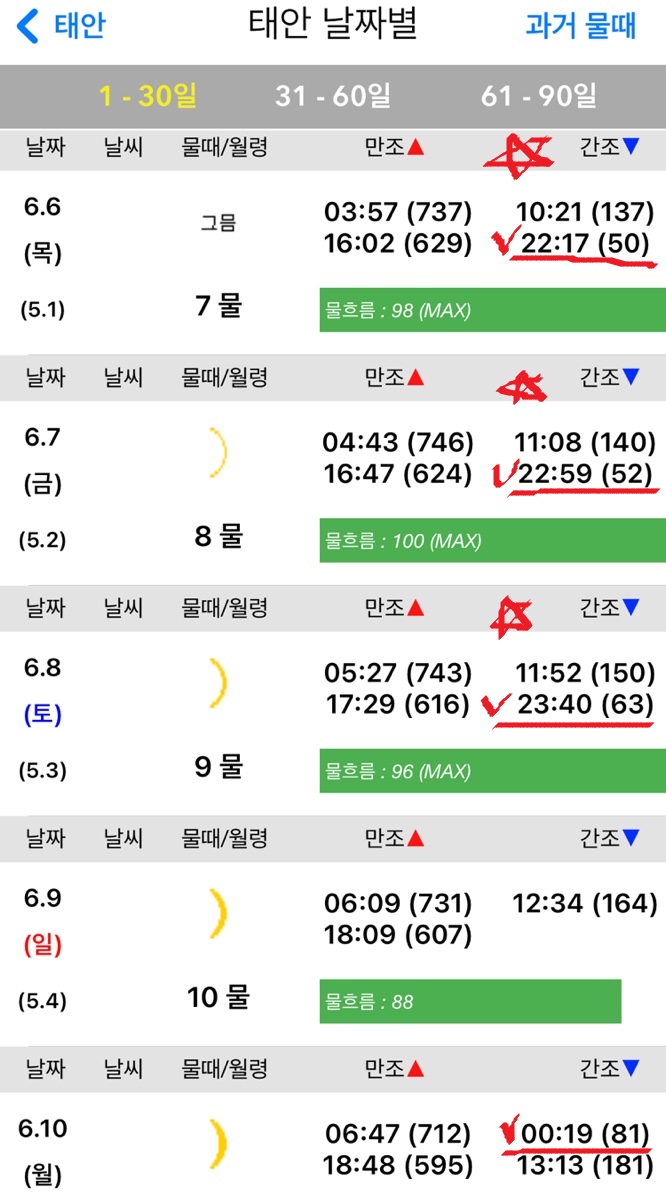Viewport: 666px width, 1198px height.
Task: Open tide details for 6.10 (월)
Action: (x=333, y=1145)
